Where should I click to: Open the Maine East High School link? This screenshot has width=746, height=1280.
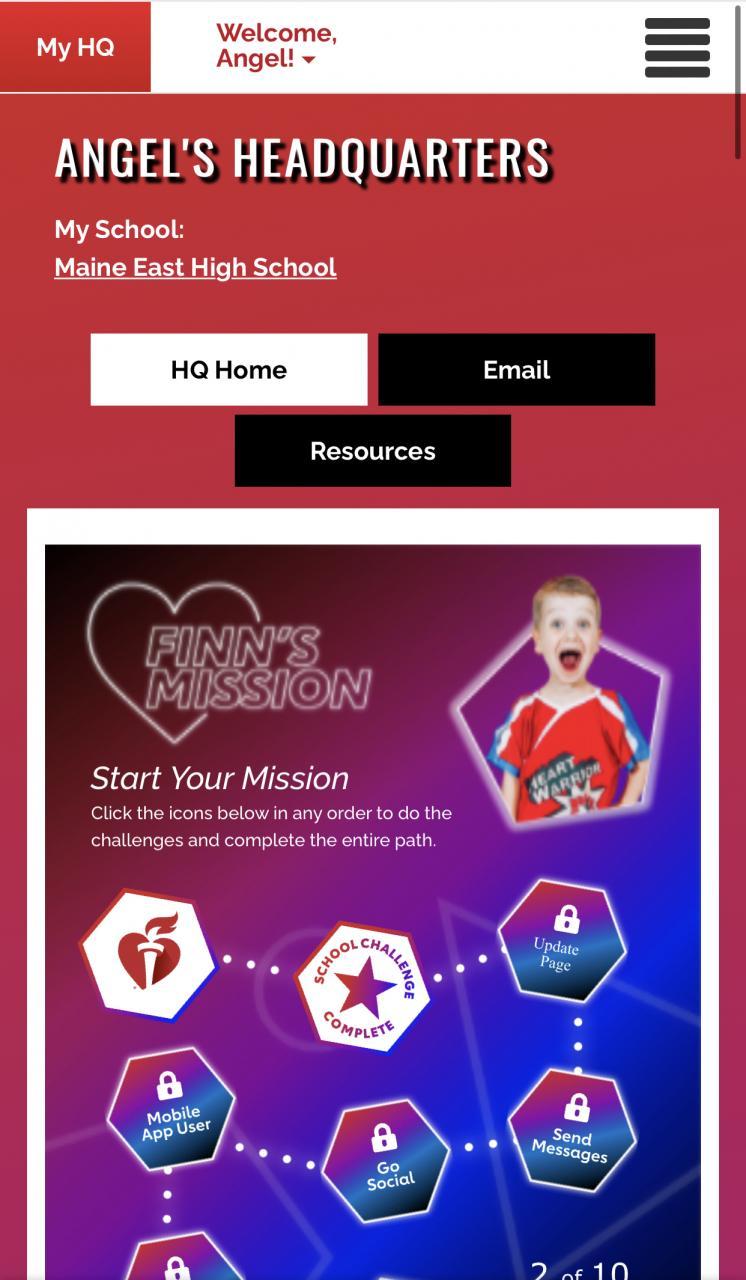(x=195, y=267)
